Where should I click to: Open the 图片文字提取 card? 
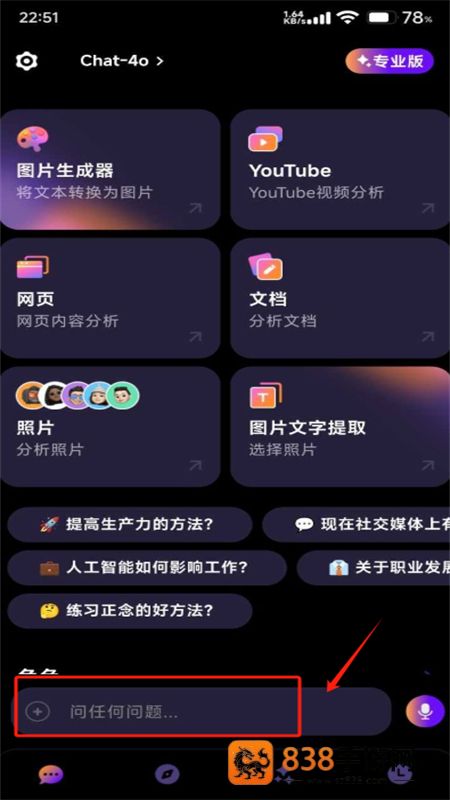(340, 427)
